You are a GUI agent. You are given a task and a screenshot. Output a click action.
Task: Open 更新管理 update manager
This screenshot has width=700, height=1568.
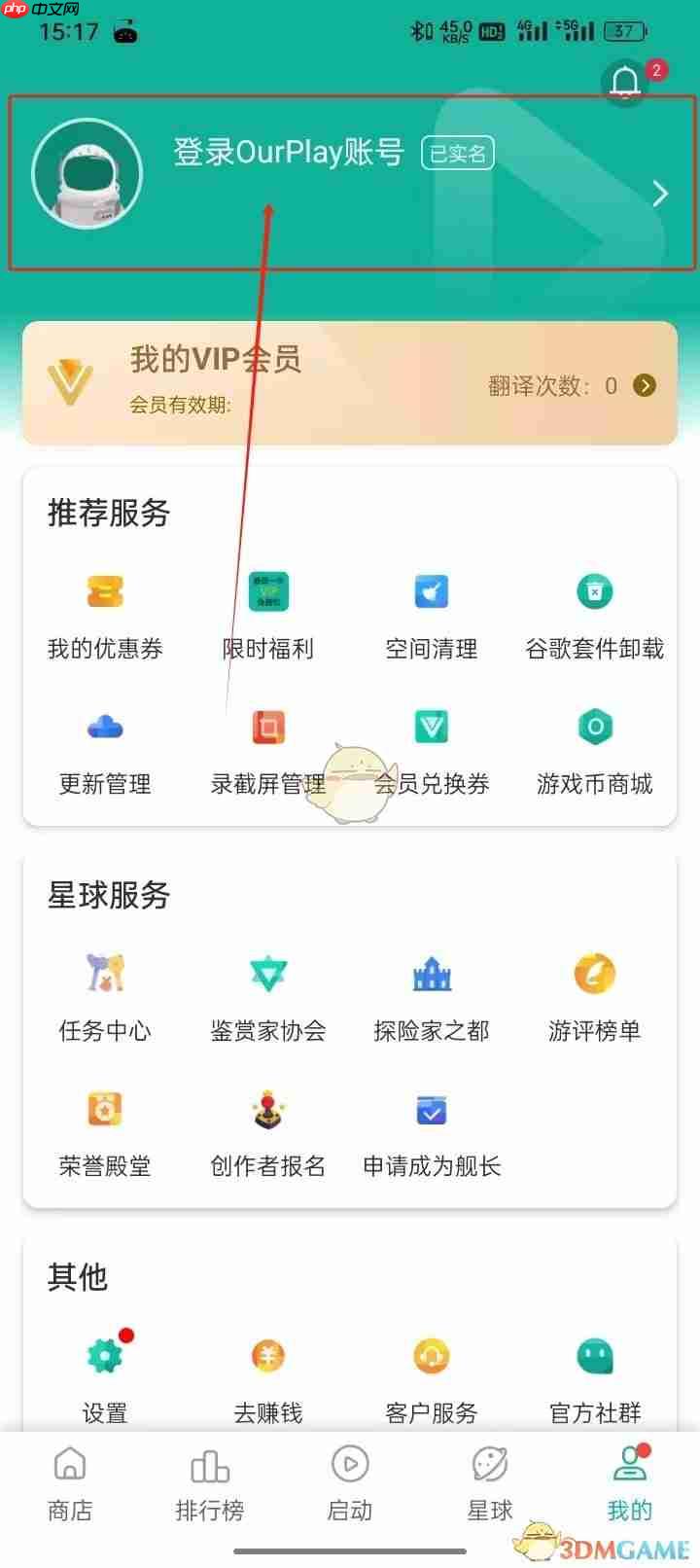coord(105,749)
